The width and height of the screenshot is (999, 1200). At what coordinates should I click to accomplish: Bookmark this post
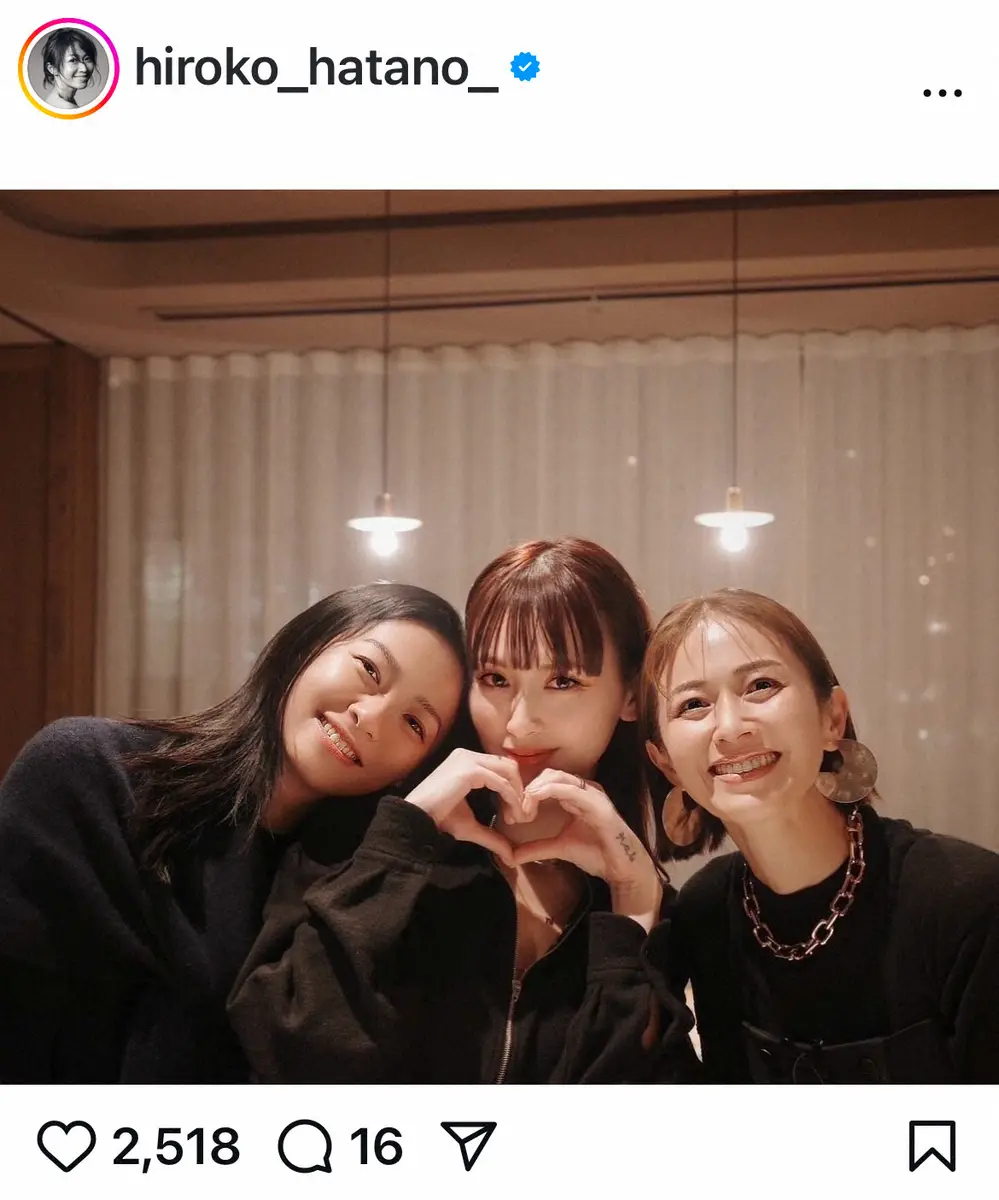point(932,1146)
